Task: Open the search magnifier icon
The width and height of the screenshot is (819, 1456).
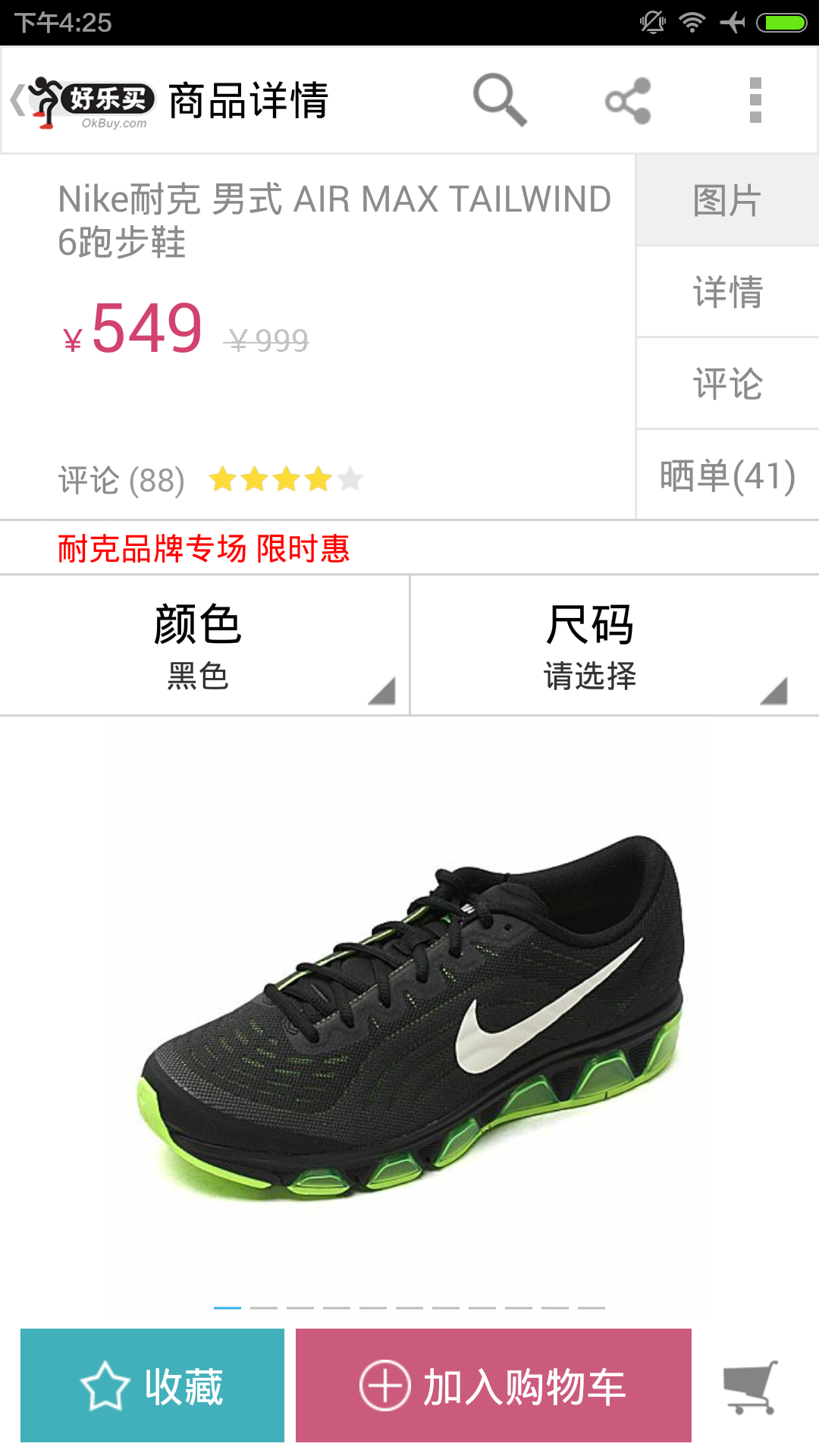Action: coord(500,100)
